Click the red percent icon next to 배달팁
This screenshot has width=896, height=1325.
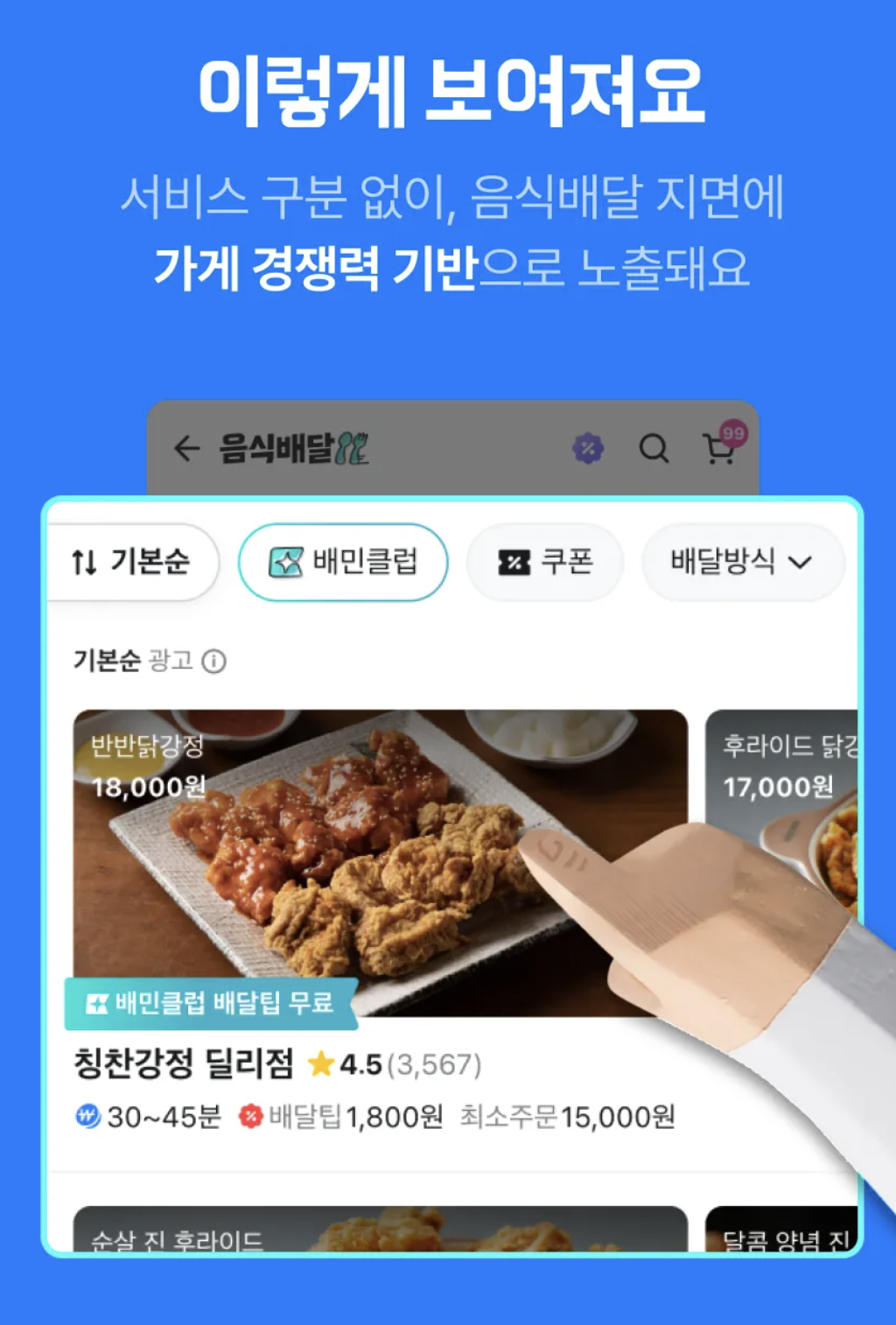[251, 1115]
